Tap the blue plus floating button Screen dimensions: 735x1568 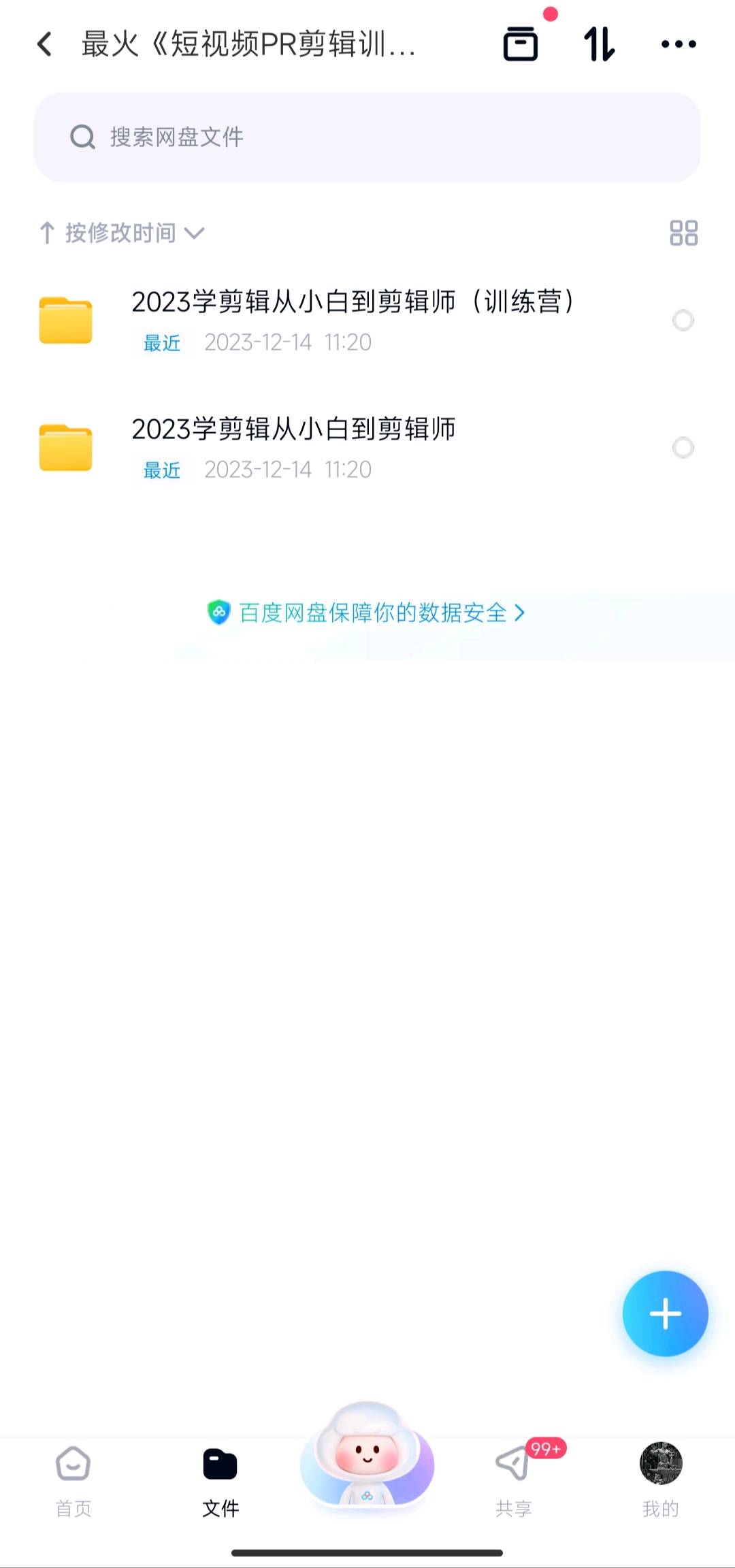coord(665,1313)
